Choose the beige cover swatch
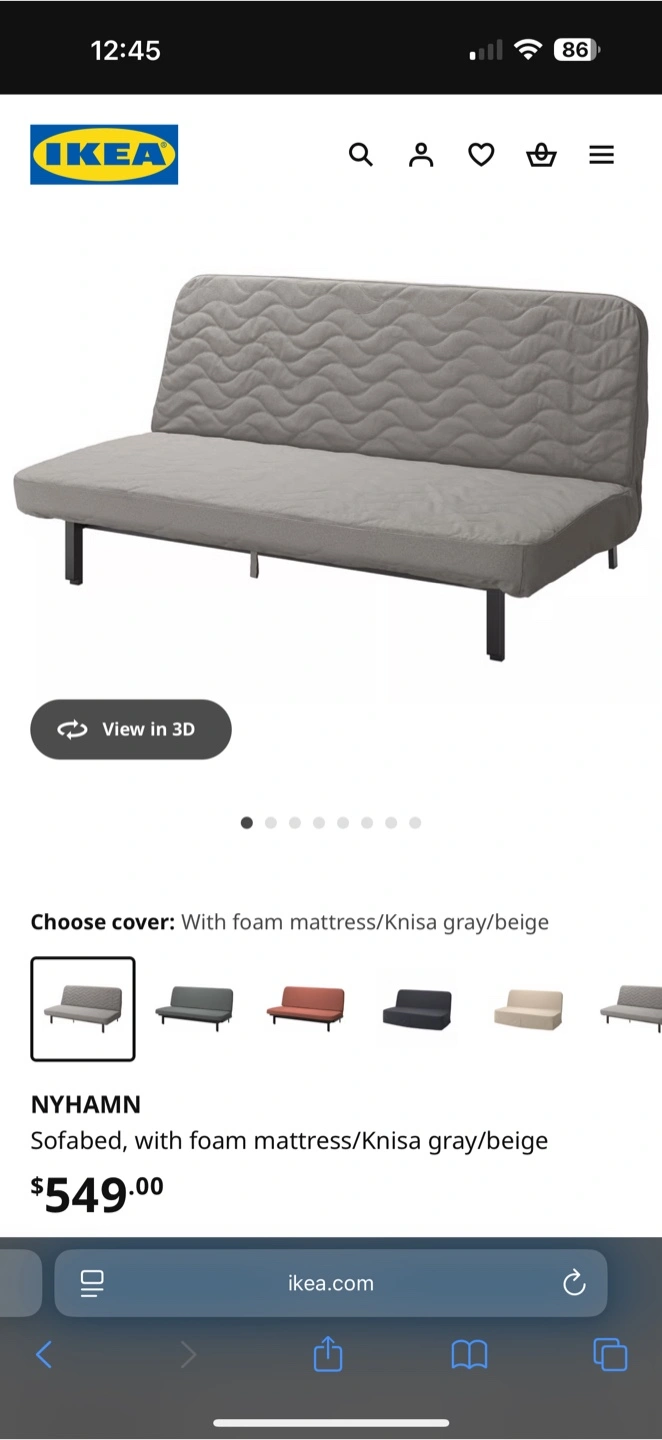Viewport: 662px width, 1440px height. (528, 1008)
